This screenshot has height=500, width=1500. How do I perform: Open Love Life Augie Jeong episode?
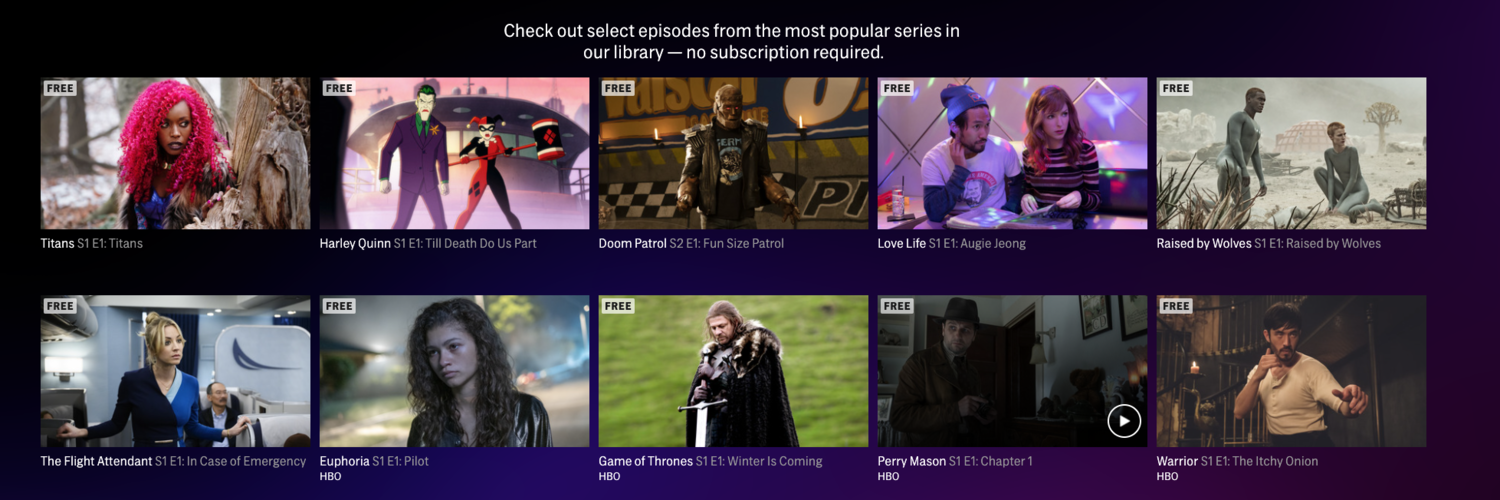tap(1012, 153)
